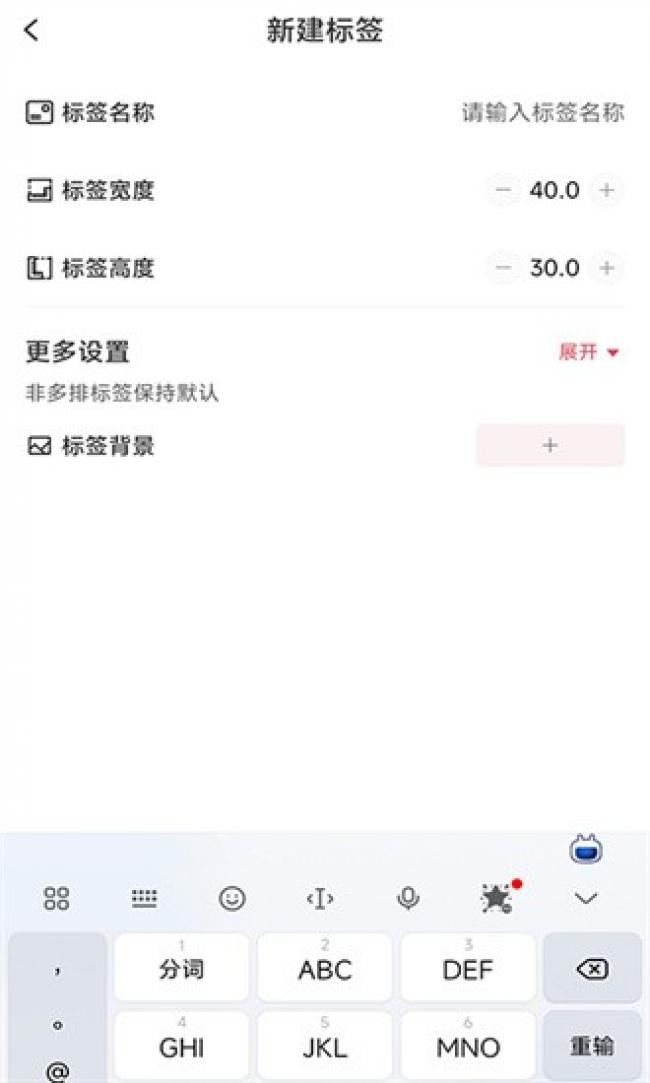Hit the backspace key on the keyboard
The image size is (650, 1083).
(x=593, y=968)
